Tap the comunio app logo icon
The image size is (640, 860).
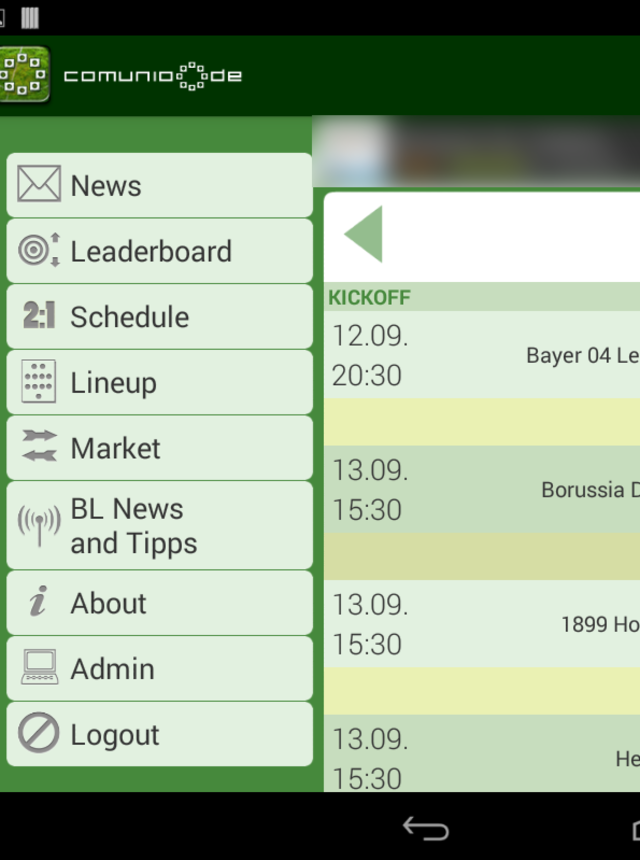[24, 76]
